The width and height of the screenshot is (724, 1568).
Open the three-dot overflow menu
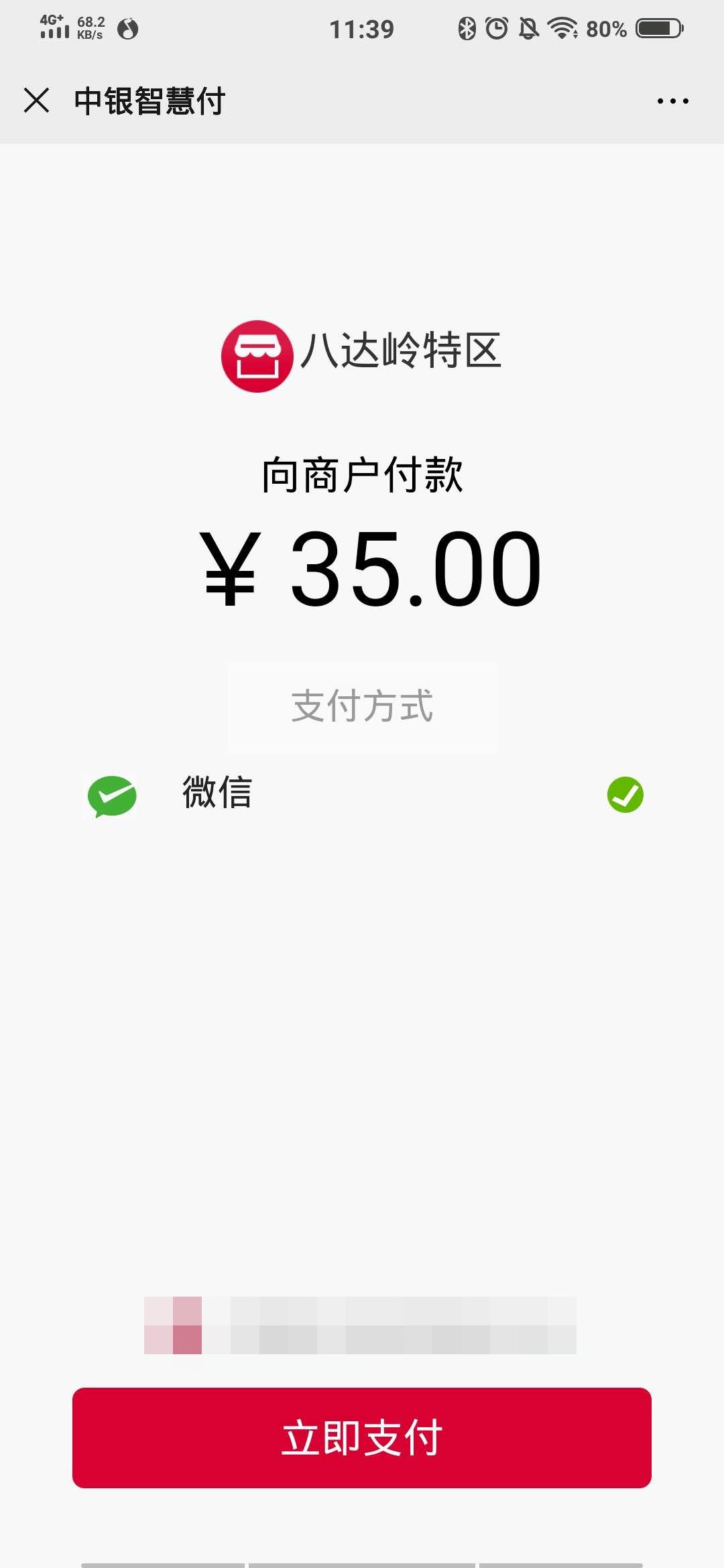coord(672,101)
